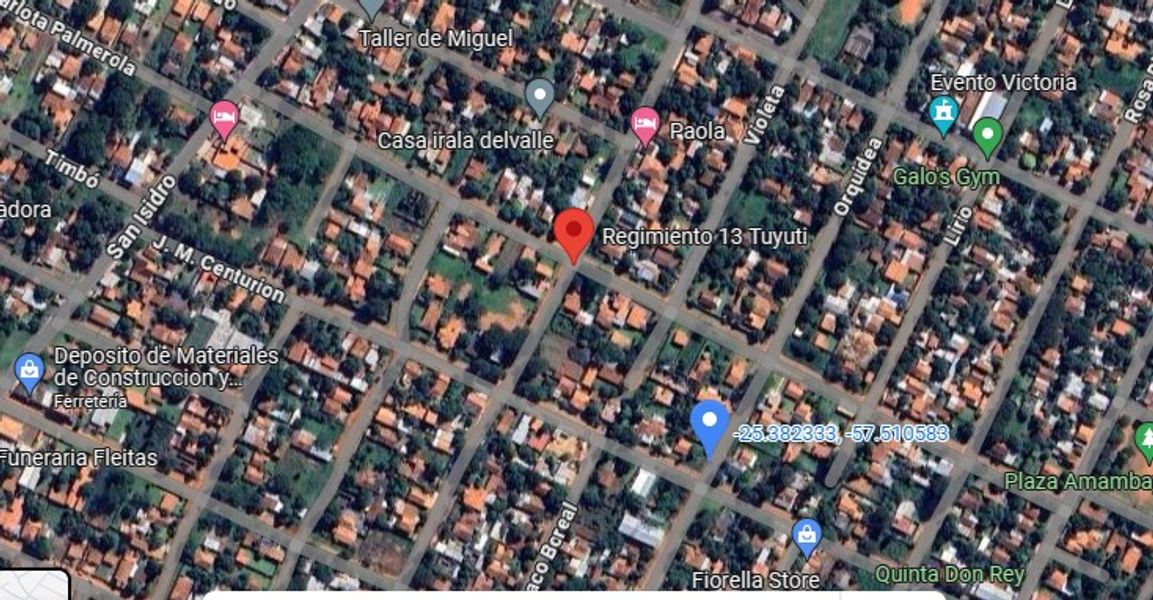This screenshot has height=600, width=1153.
Task: Switch map layer using bottom-left thumbnail
Action: pyautogui.click(x=33, y=586)
